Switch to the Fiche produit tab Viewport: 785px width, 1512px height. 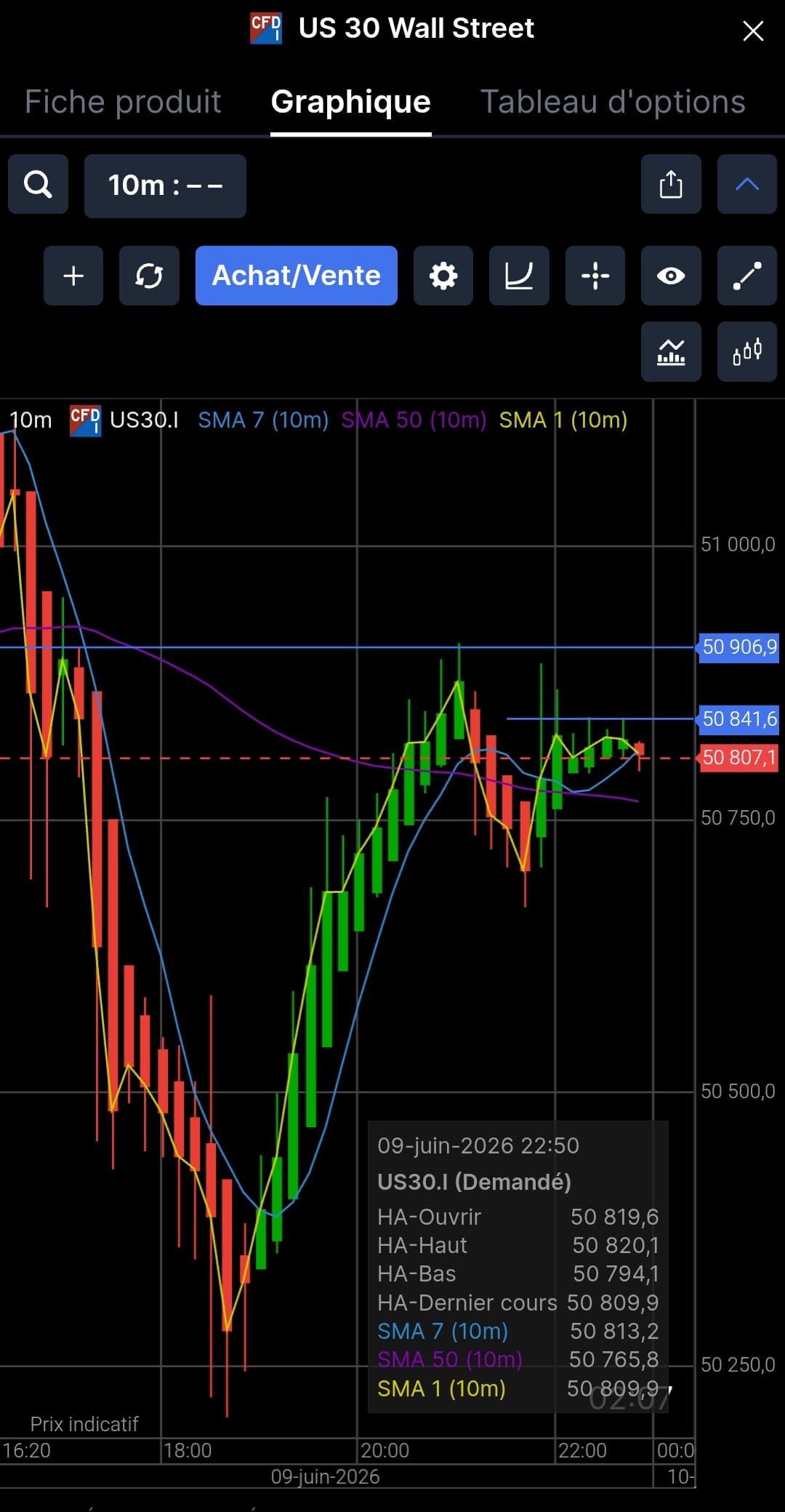123,102
